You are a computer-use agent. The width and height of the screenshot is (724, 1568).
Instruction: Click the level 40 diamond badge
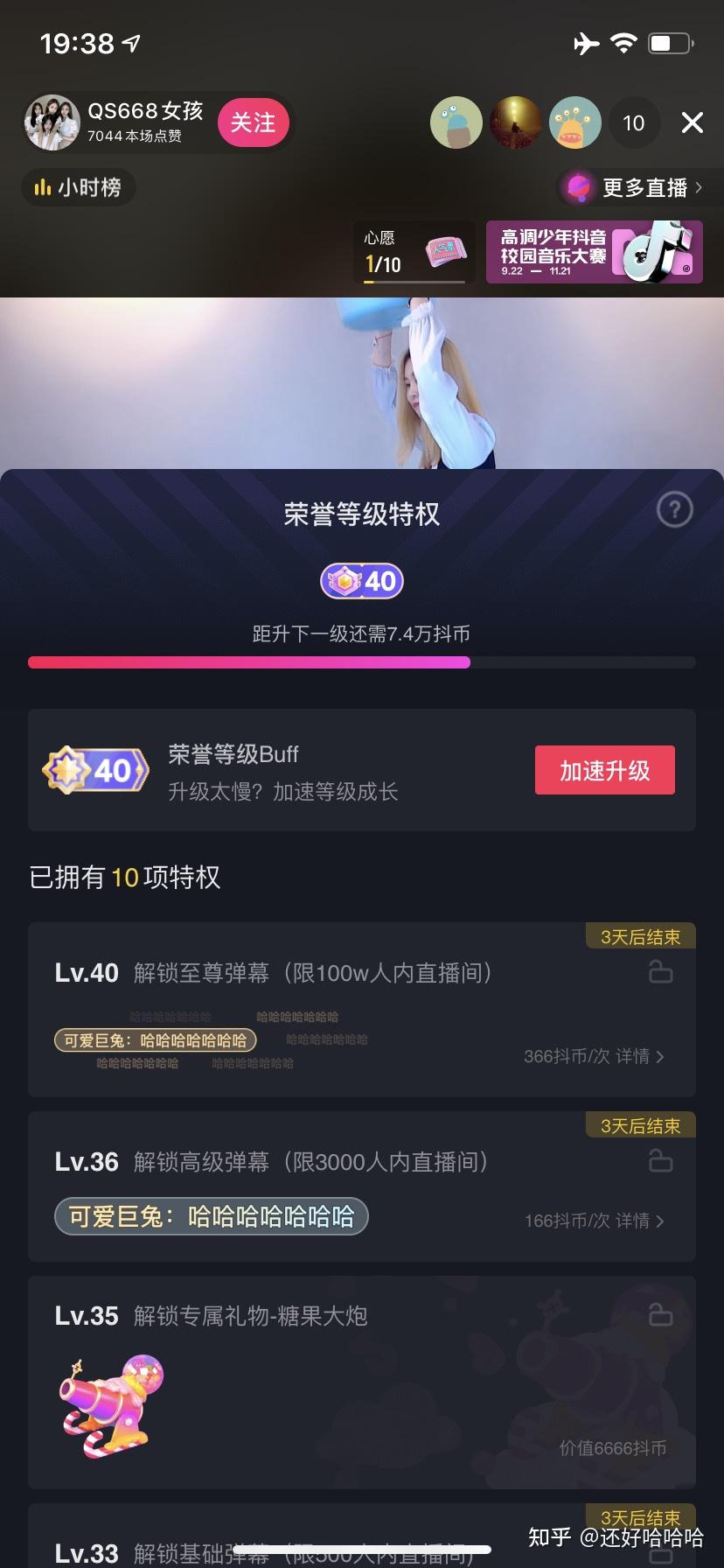(361, 580)
